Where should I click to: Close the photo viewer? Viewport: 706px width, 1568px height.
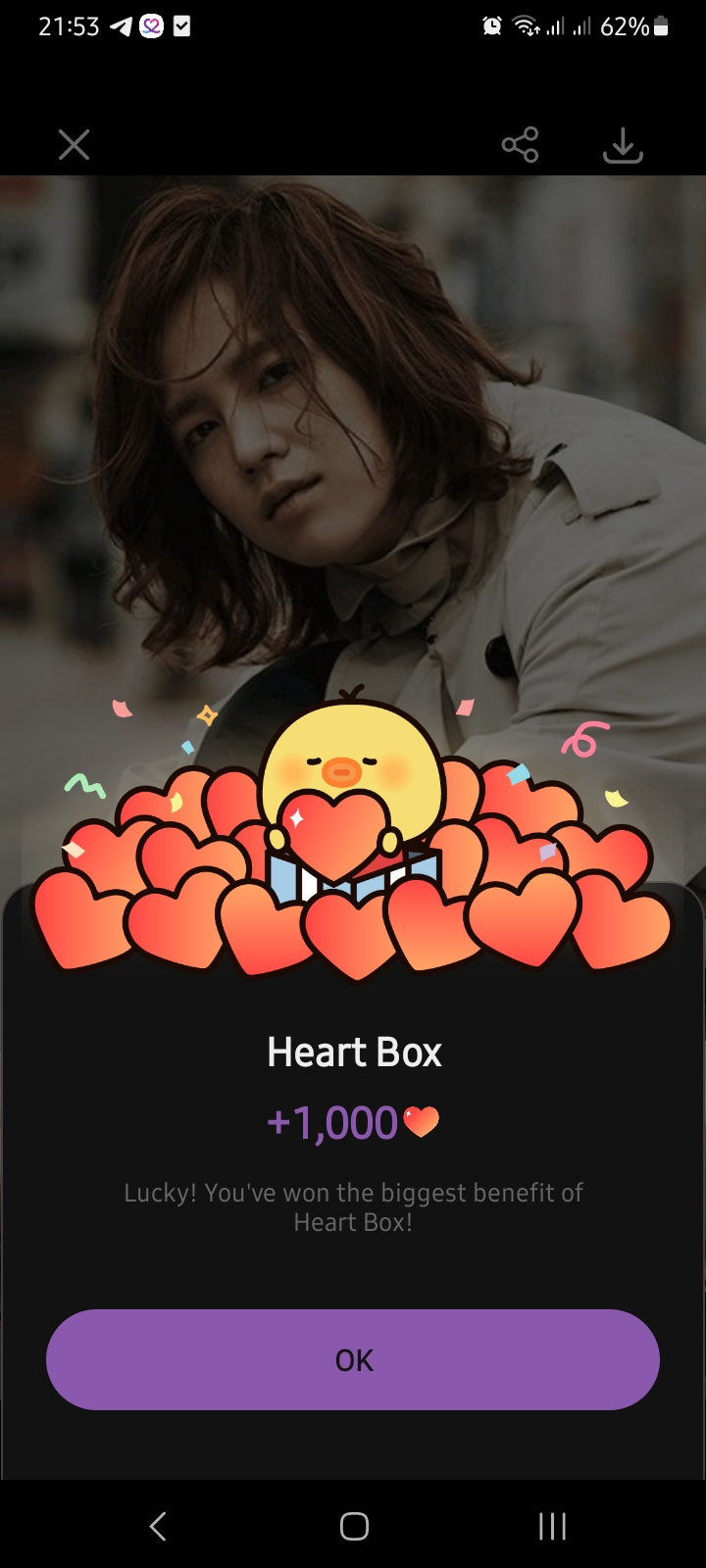coord(74,145)
